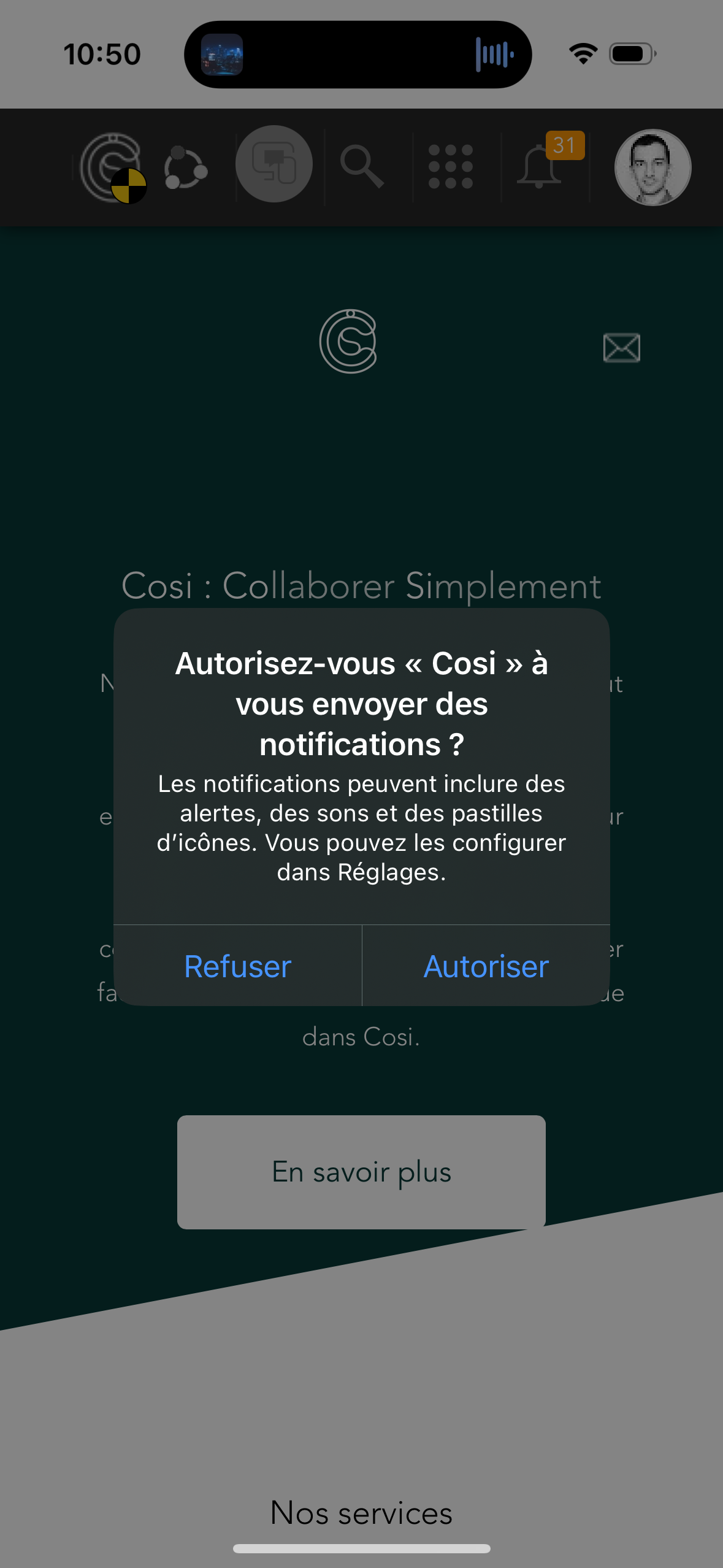723x1568 pixels.
Task: Tap the envelope mail icon
Action: pos(622,348)
